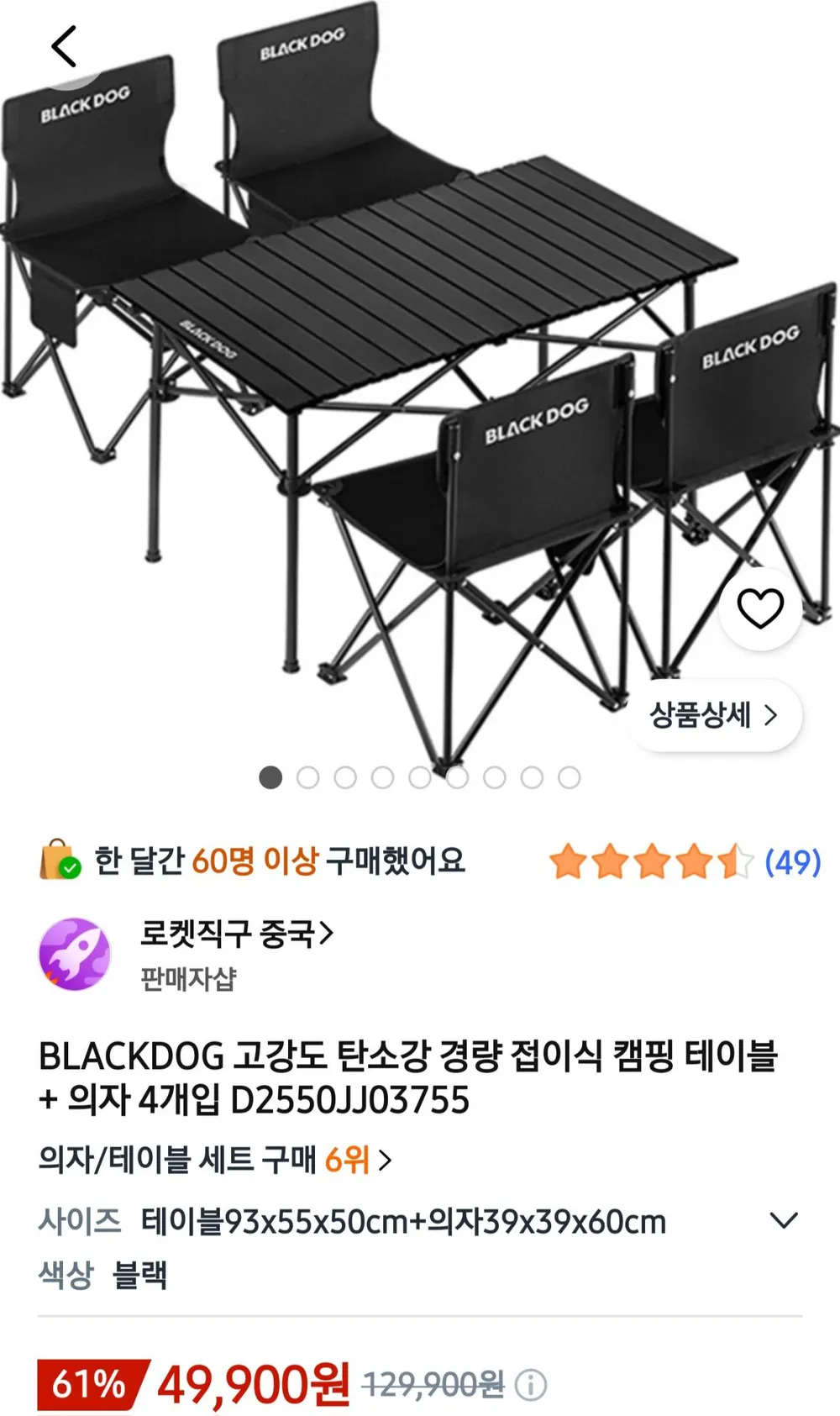Expand the 사이즈 option dropdown chevron
The height and width of the screenshot is (1416, 840).
coord(784,1220)
